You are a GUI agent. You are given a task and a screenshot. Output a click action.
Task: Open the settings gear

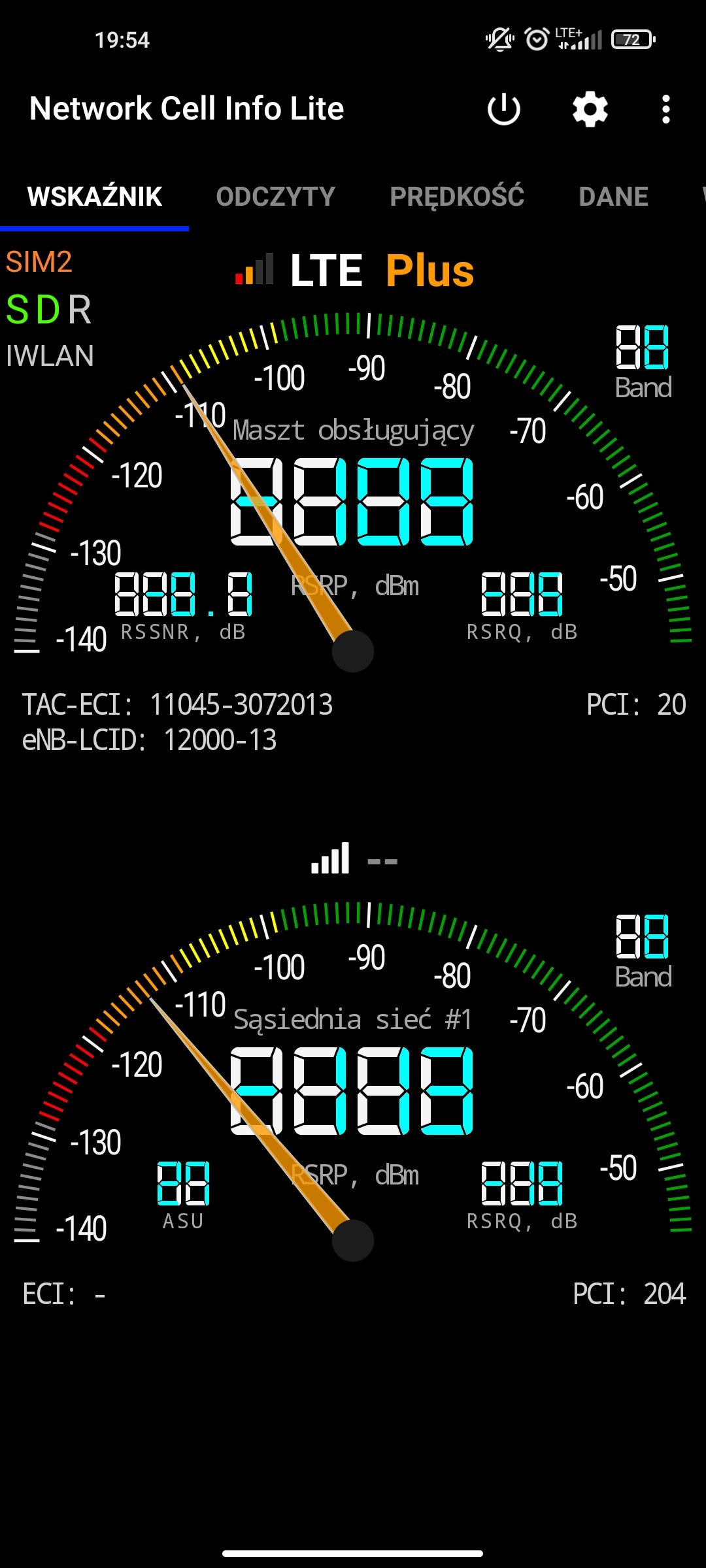coord(590,109)
